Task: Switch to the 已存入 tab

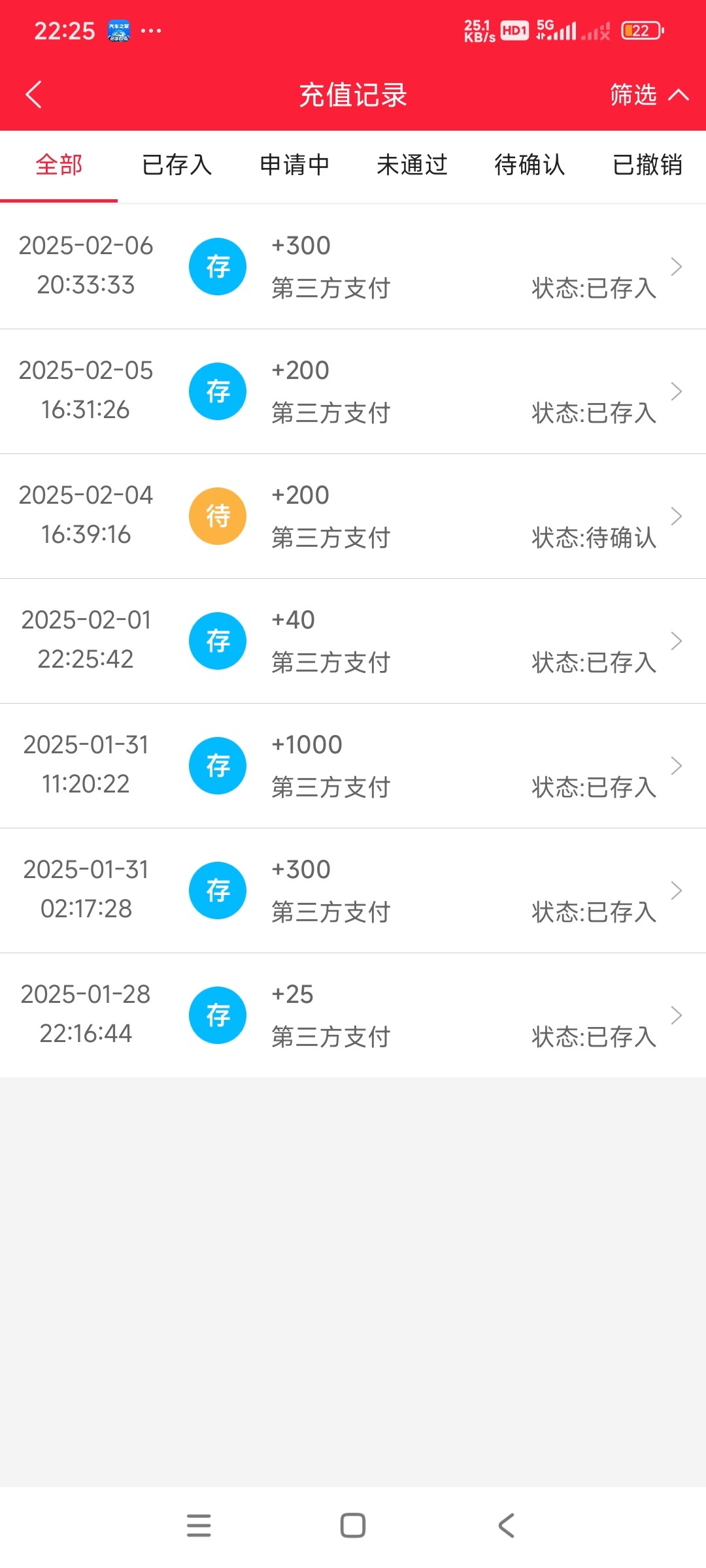Action: [176, 165]
